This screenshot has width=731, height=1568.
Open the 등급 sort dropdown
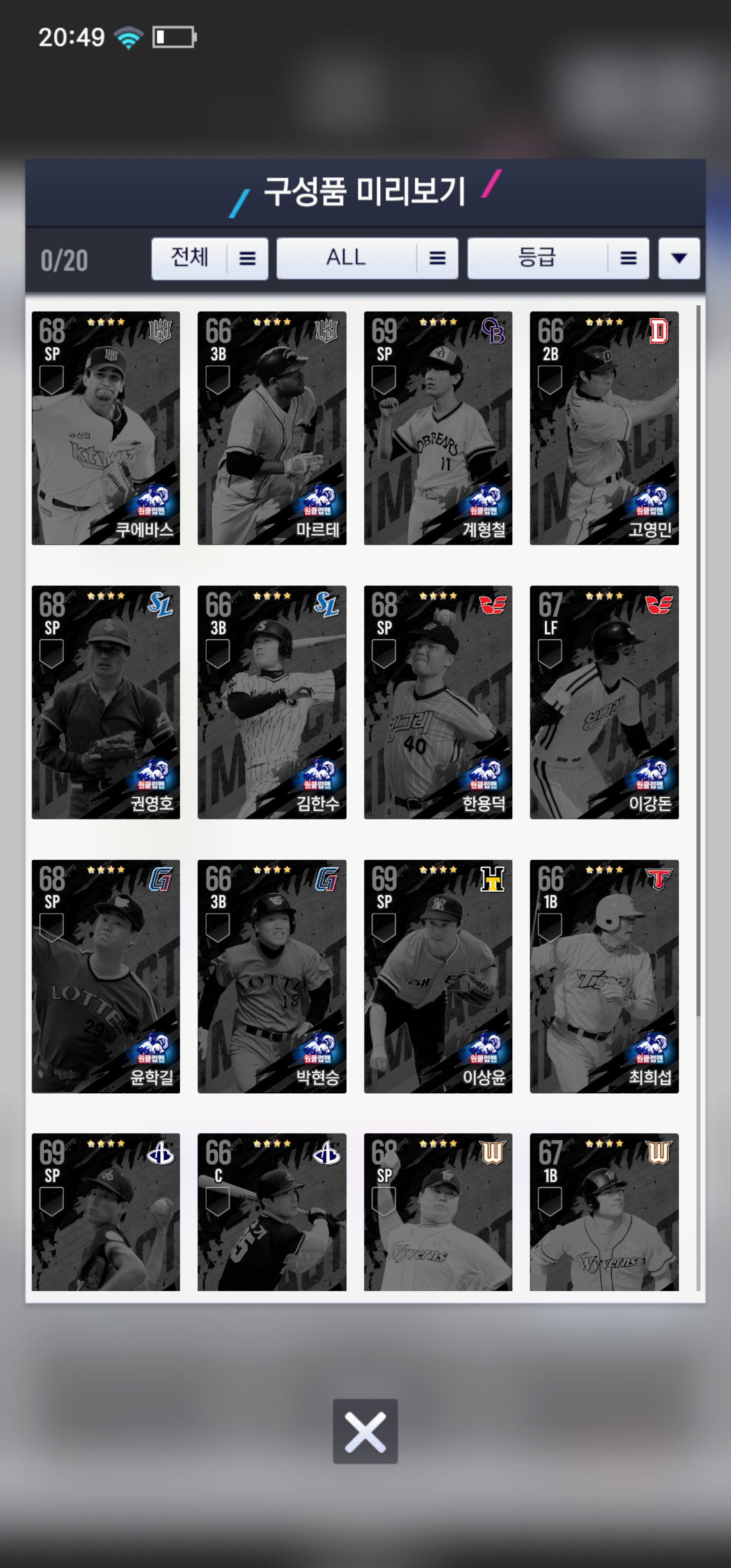557,258
